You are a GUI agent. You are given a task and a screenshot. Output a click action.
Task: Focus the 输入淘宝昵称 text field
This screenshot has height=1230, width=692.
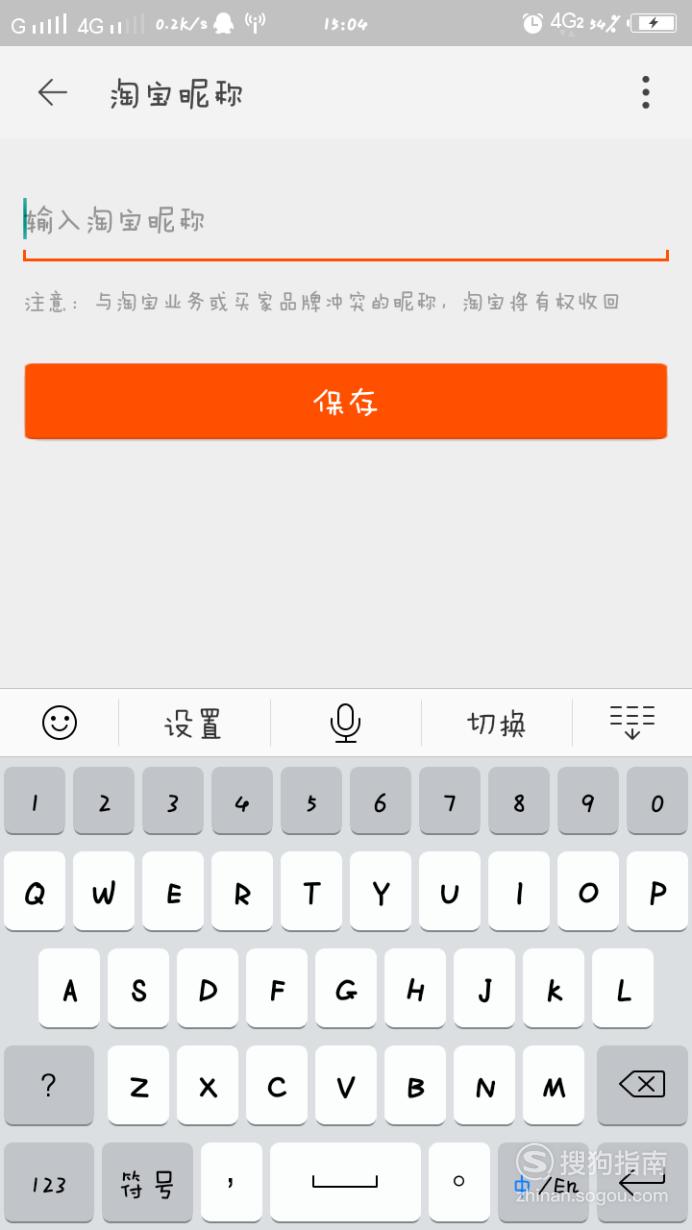[x=346, y=221]
